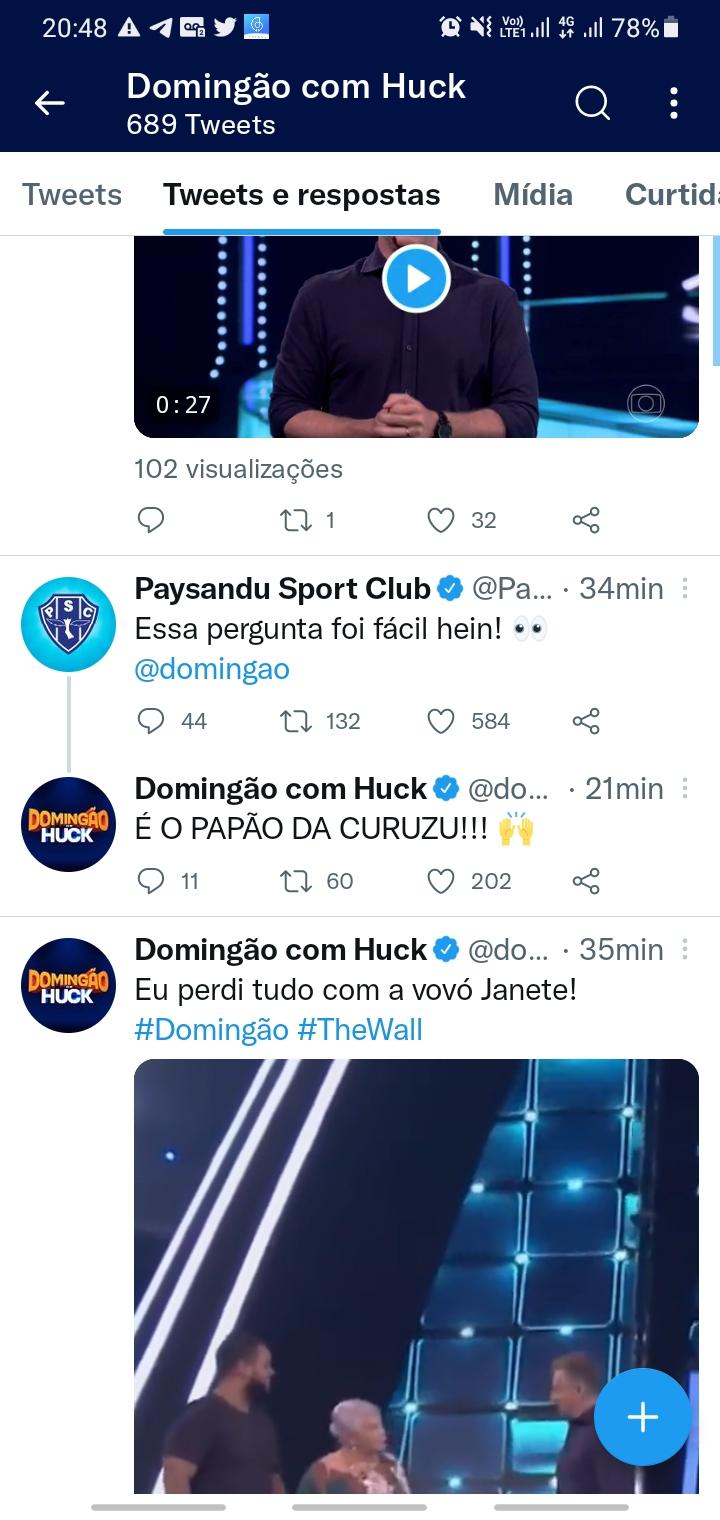Open the #TheWall hashtag
Screen dimensions: 720x1520
click(x=360, y=1029)
